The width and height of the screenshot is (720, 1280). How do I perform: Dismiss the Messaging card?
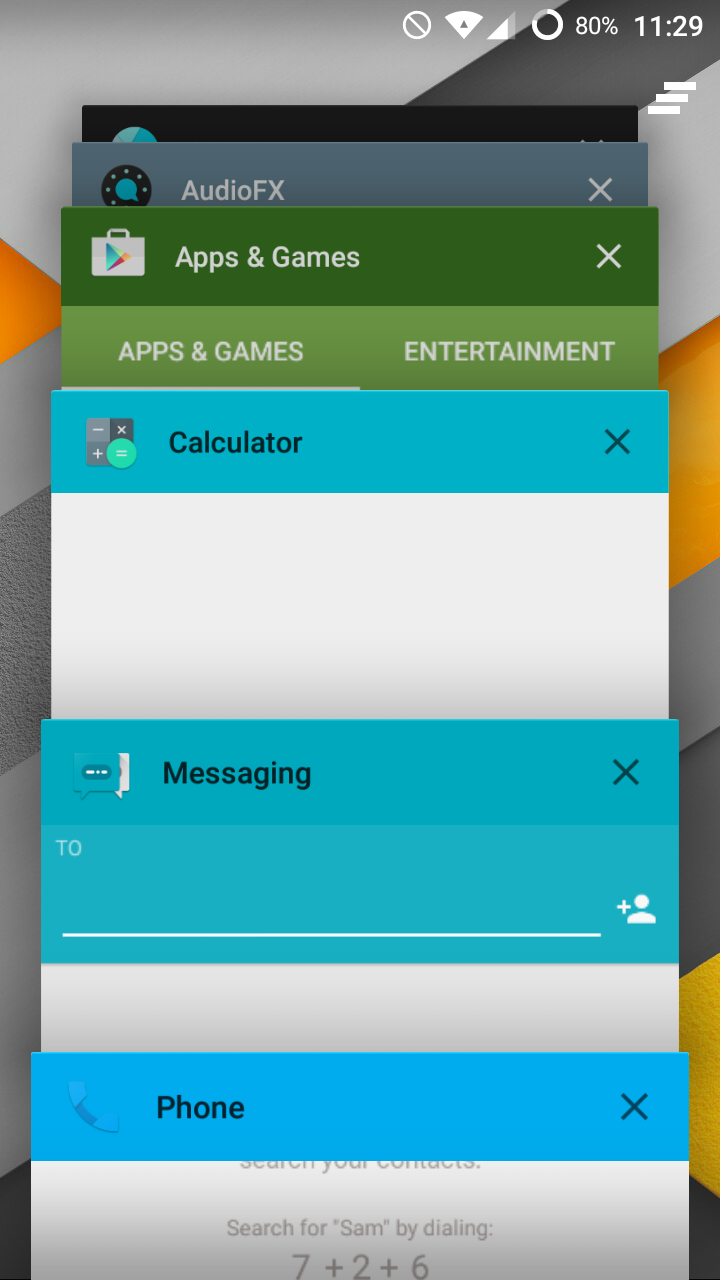tap(625, 772)
